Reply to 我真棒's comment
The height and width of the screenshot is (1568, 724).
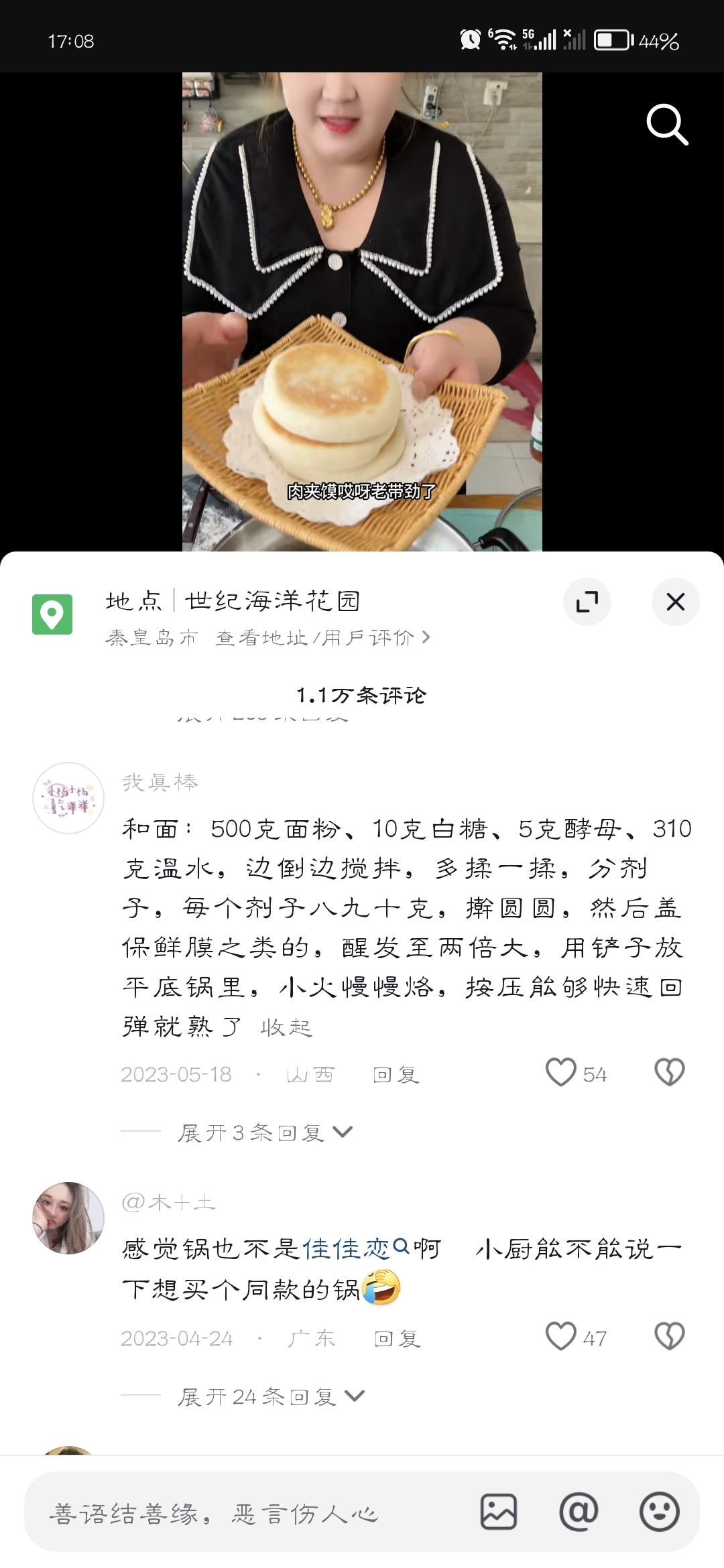[396, 1075]
